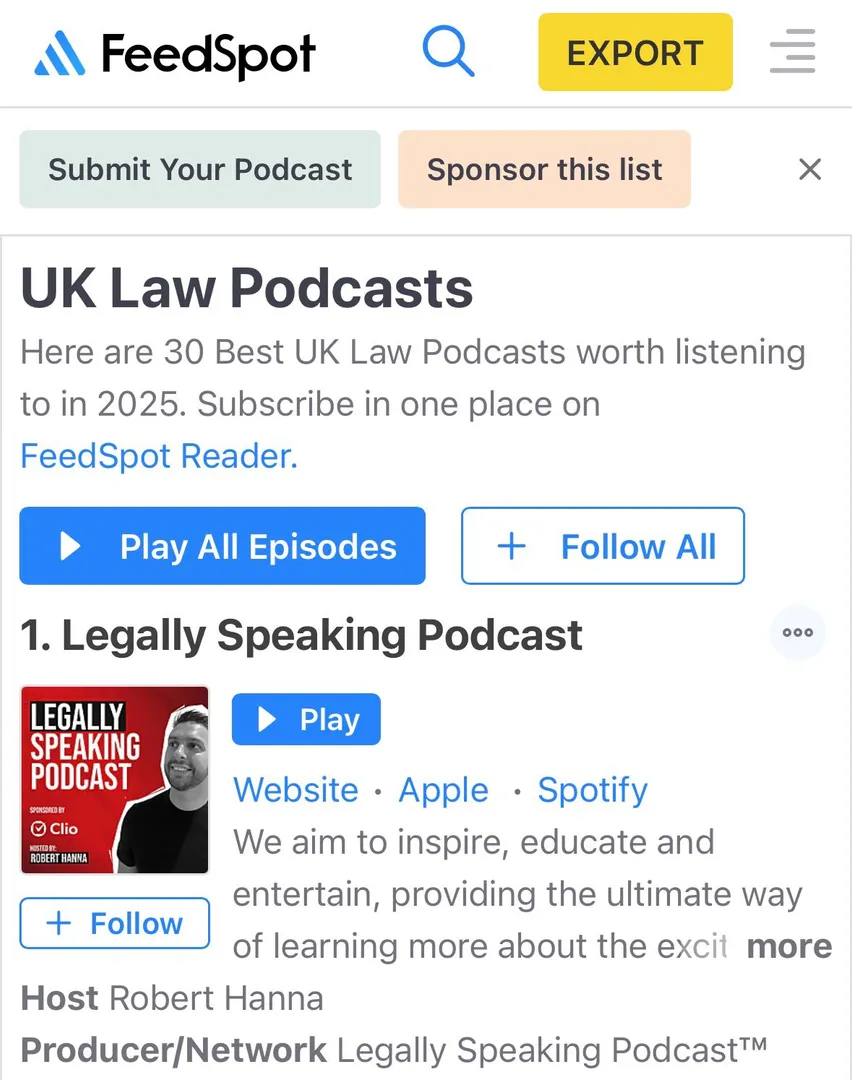The image size is (852, 1080).
Task: Start Play All Episodes
Action: pyautogui.click(x=222, y=546)
